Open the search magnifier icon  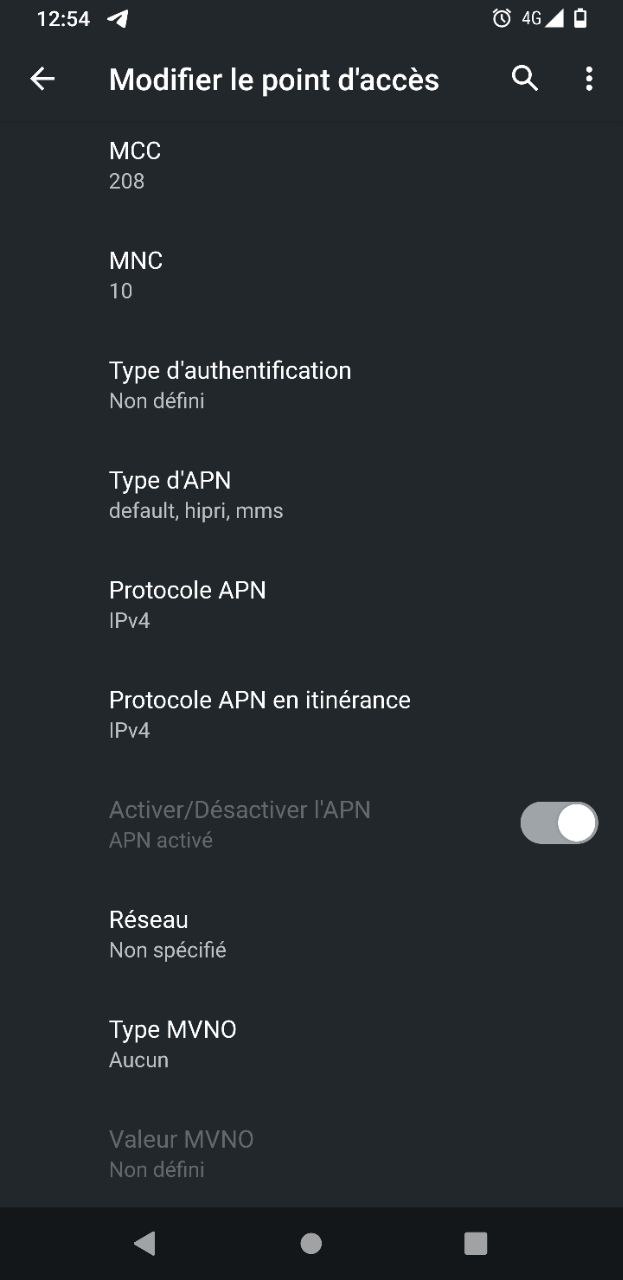coord(525,79)
